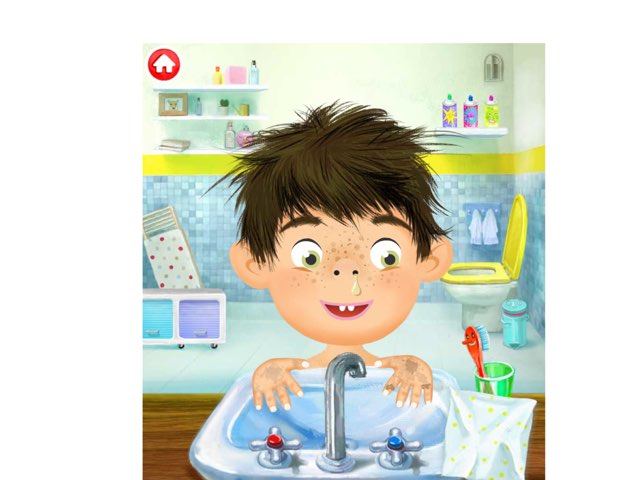Image resolution: width=640 pixels, height=480 pixels.
Task: Pick up the red toothbrush
Action: click(x=476, y=346)
